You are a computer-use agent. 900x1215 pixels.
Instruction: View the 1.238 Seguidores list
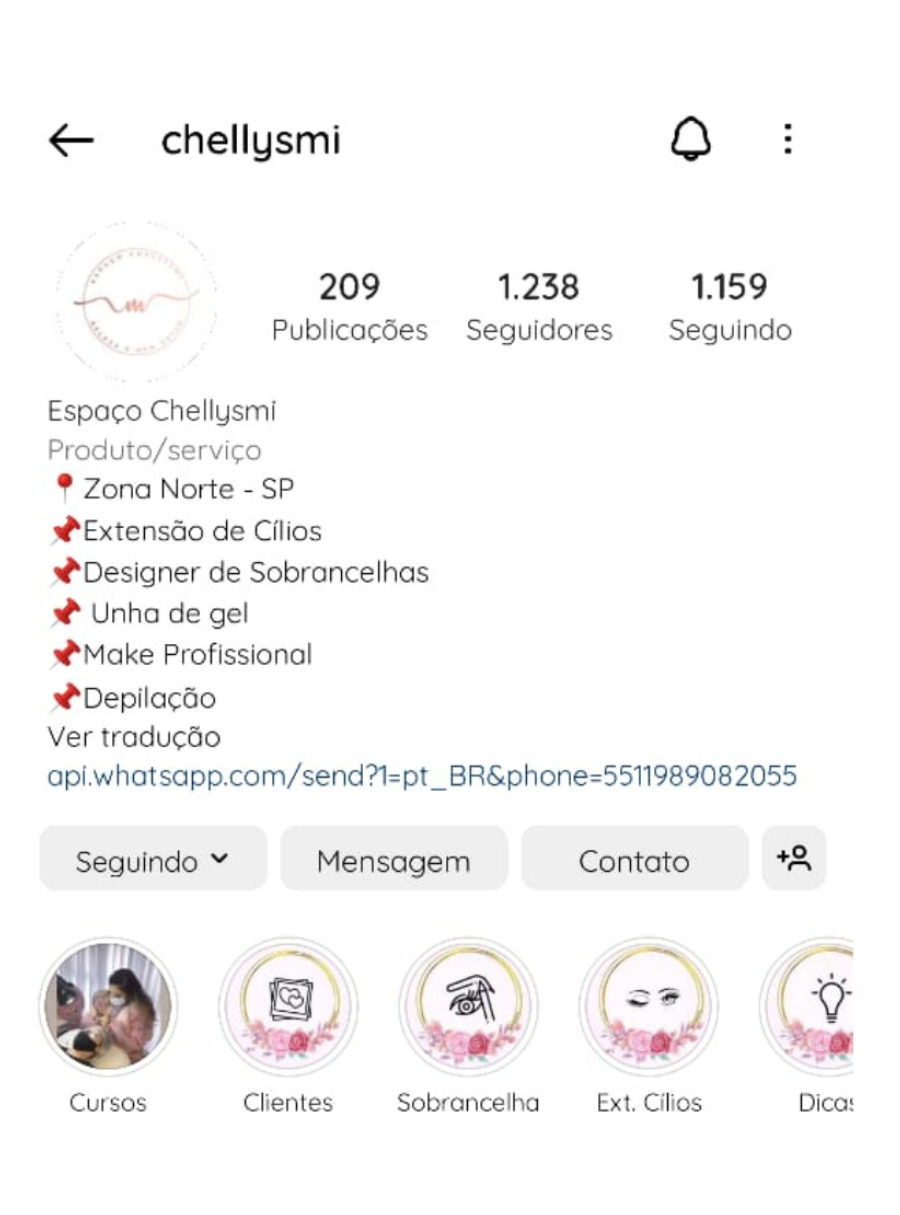click(x=539, y=306)
